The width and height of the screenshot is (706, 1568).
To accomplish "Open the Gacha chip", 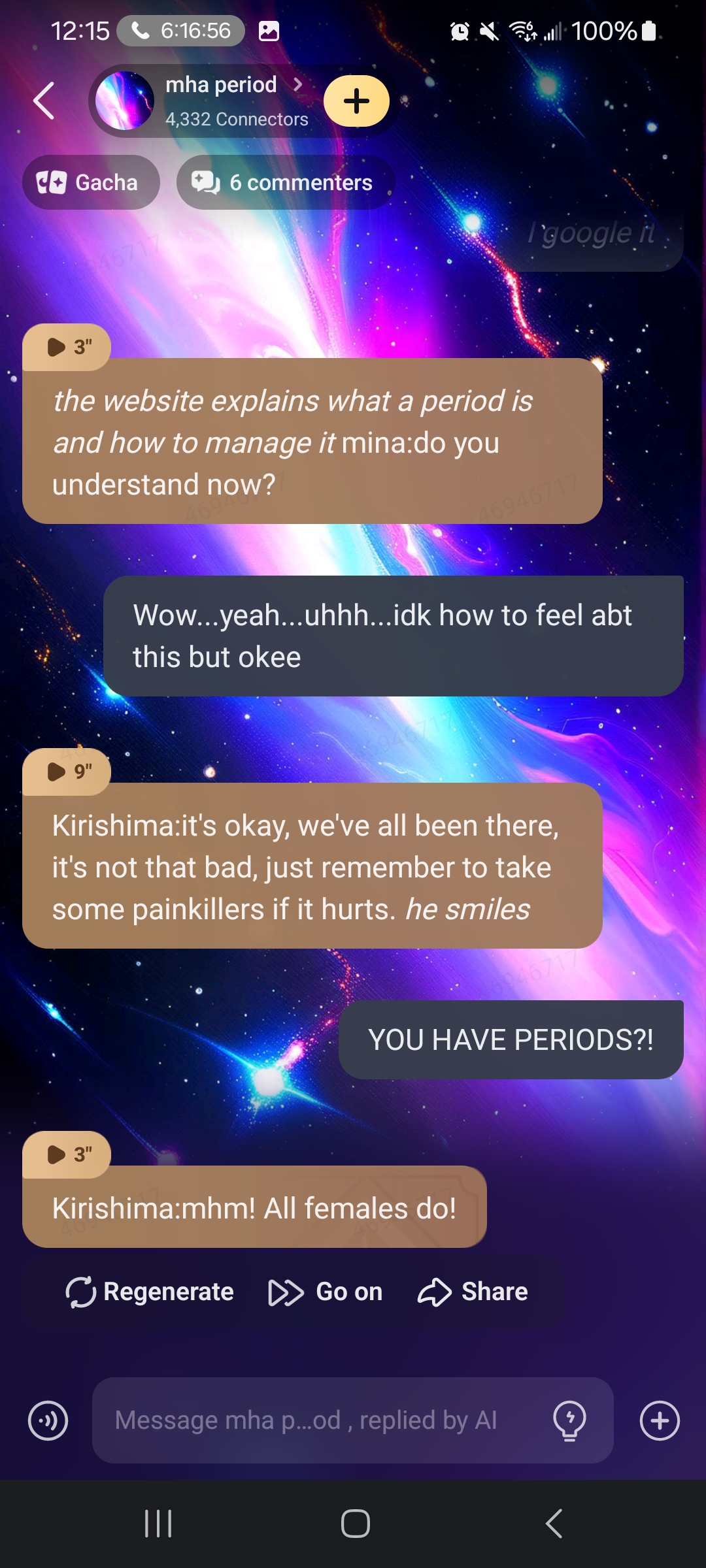I will (x=91, y=182).
